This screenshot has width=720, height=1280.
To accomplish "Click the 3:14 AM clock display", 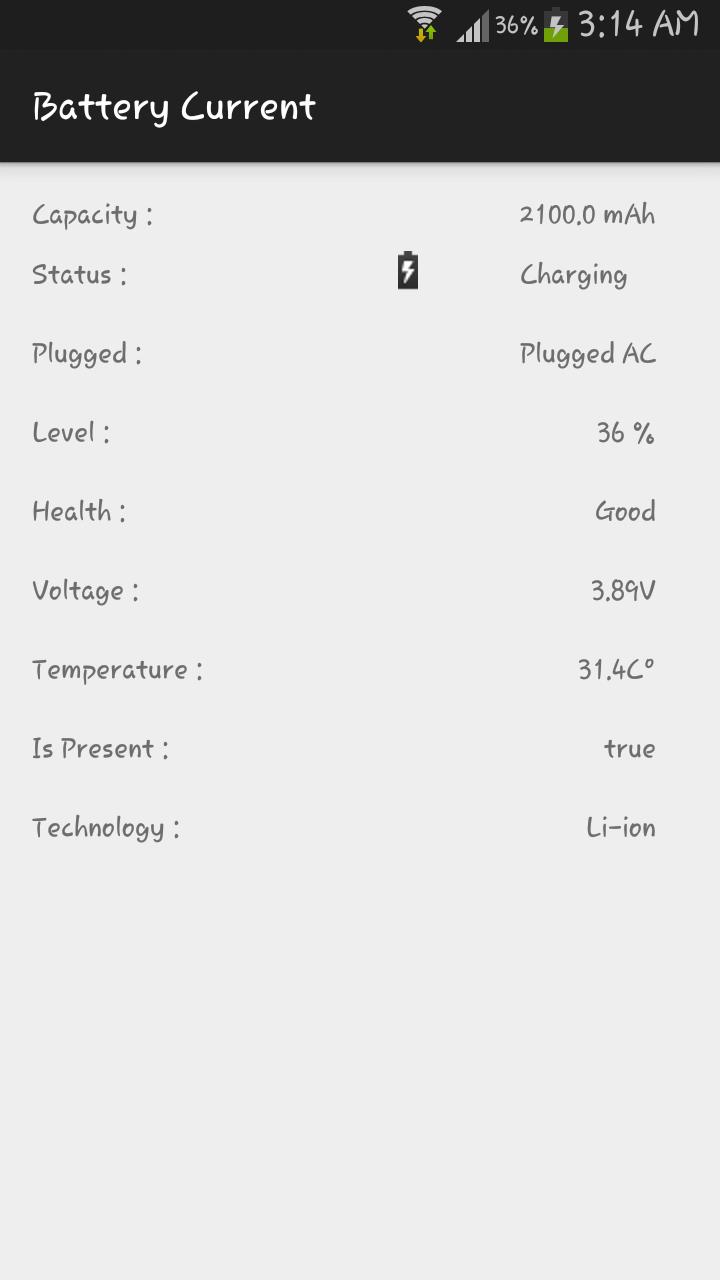I will [636, 23].
